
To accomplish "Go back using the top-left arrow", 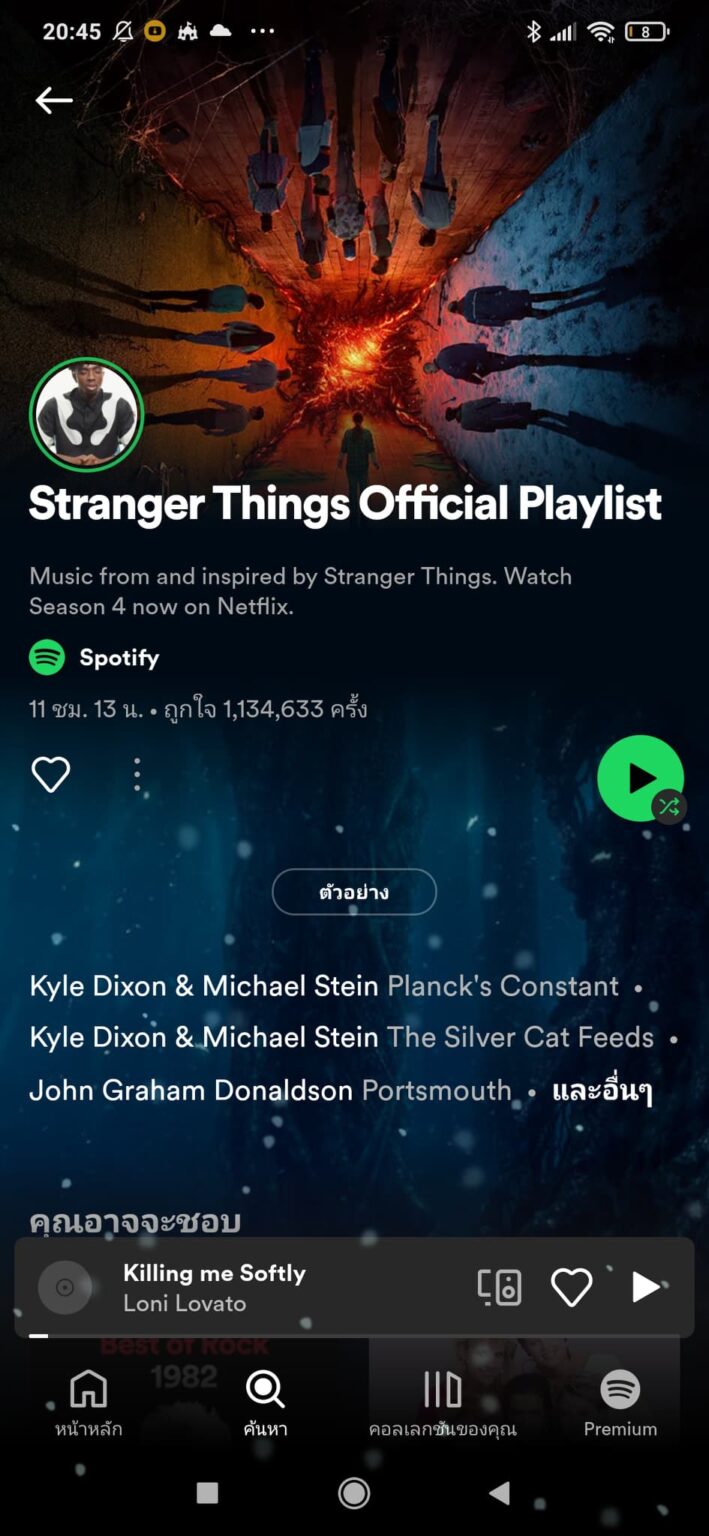I will (x=54, y=100).
